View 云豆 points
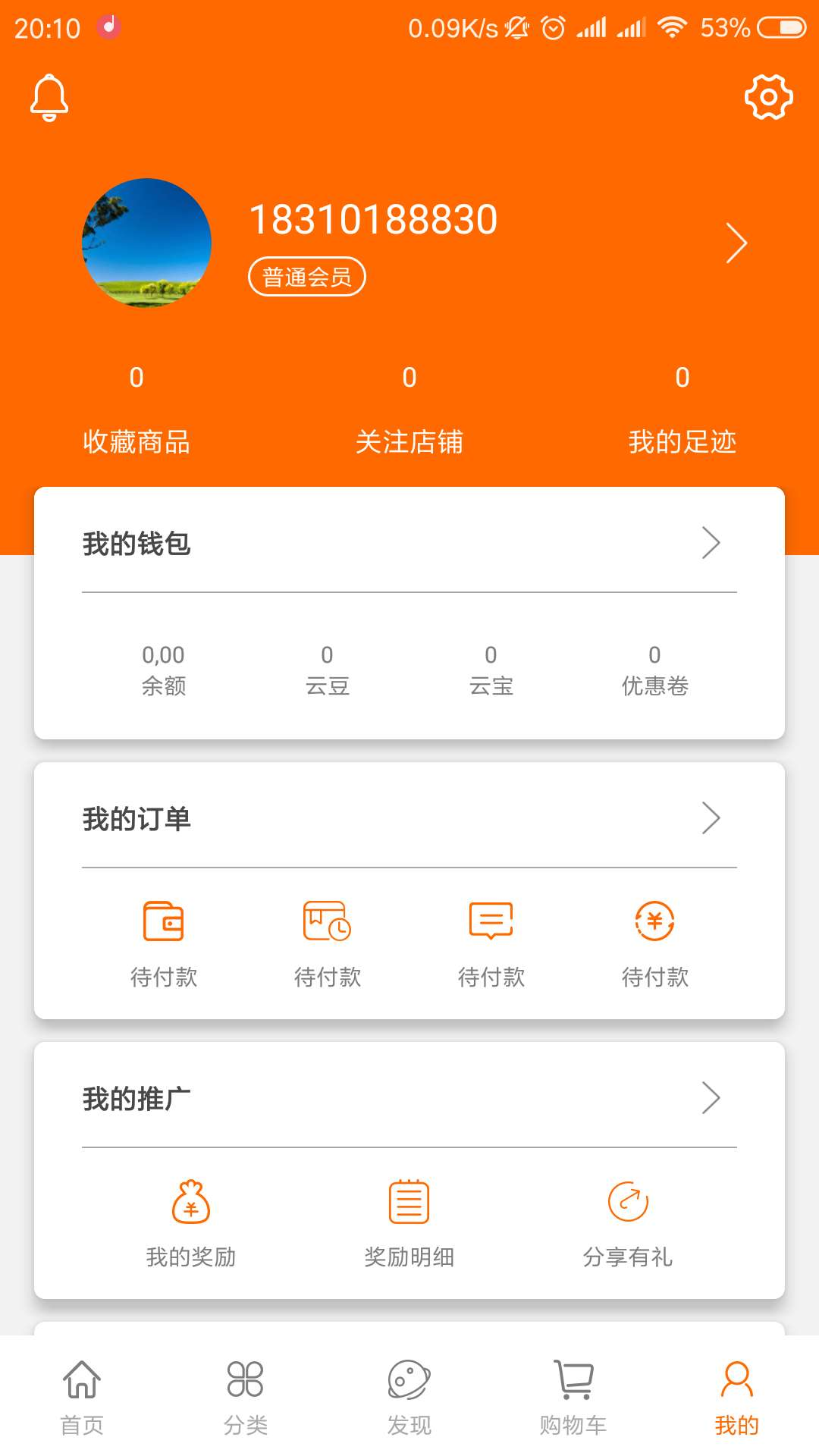 [x=328, y=670]
